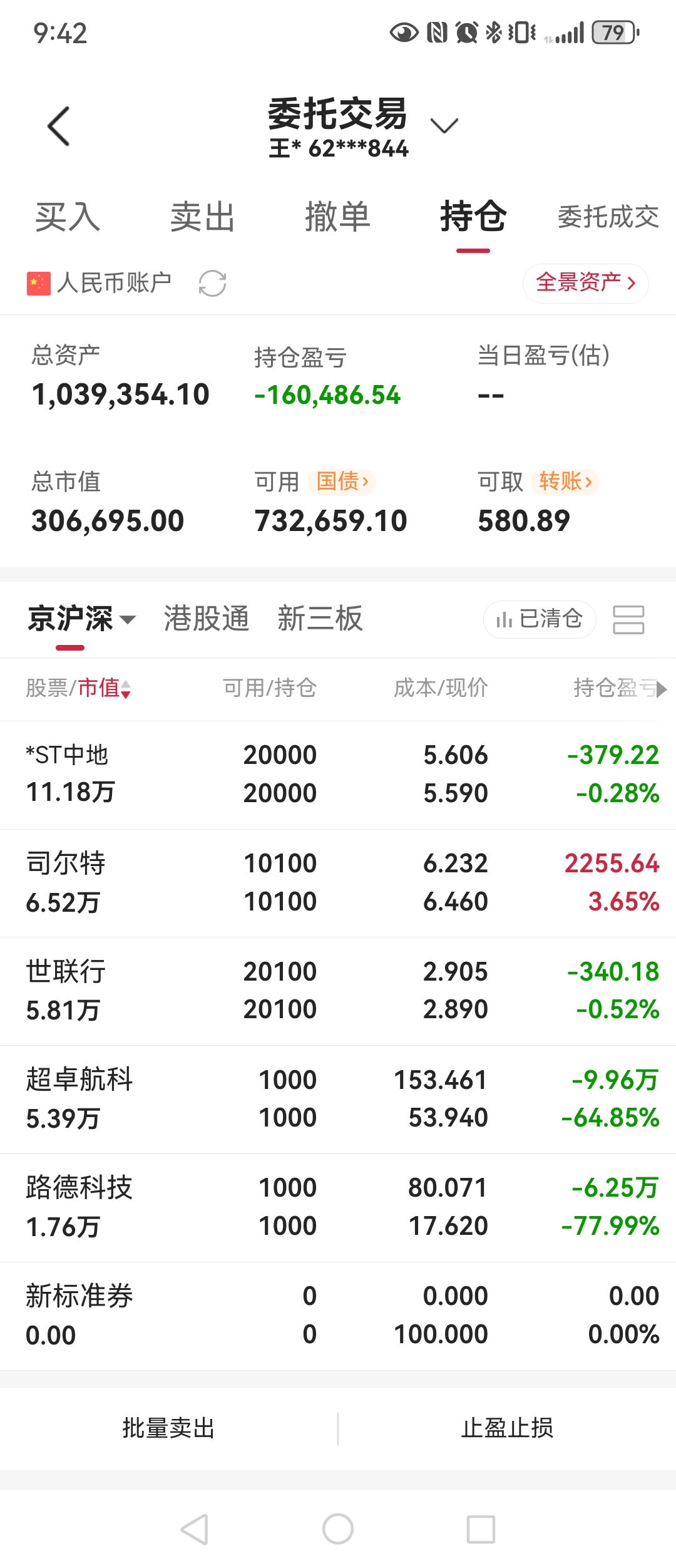
Task: Expand the 京沪深 market dropdown
Action: 81,619
